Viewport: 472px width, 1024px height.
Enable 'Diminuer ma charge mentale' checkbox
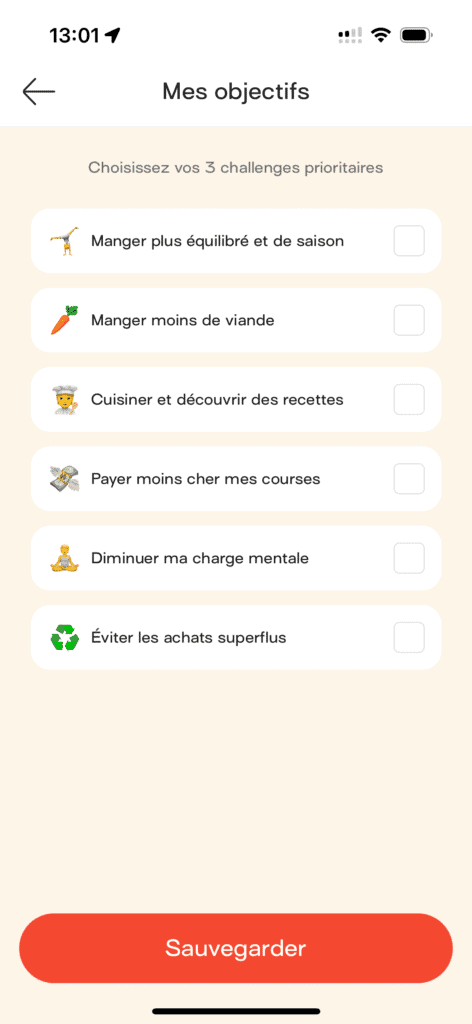(409, 558)
